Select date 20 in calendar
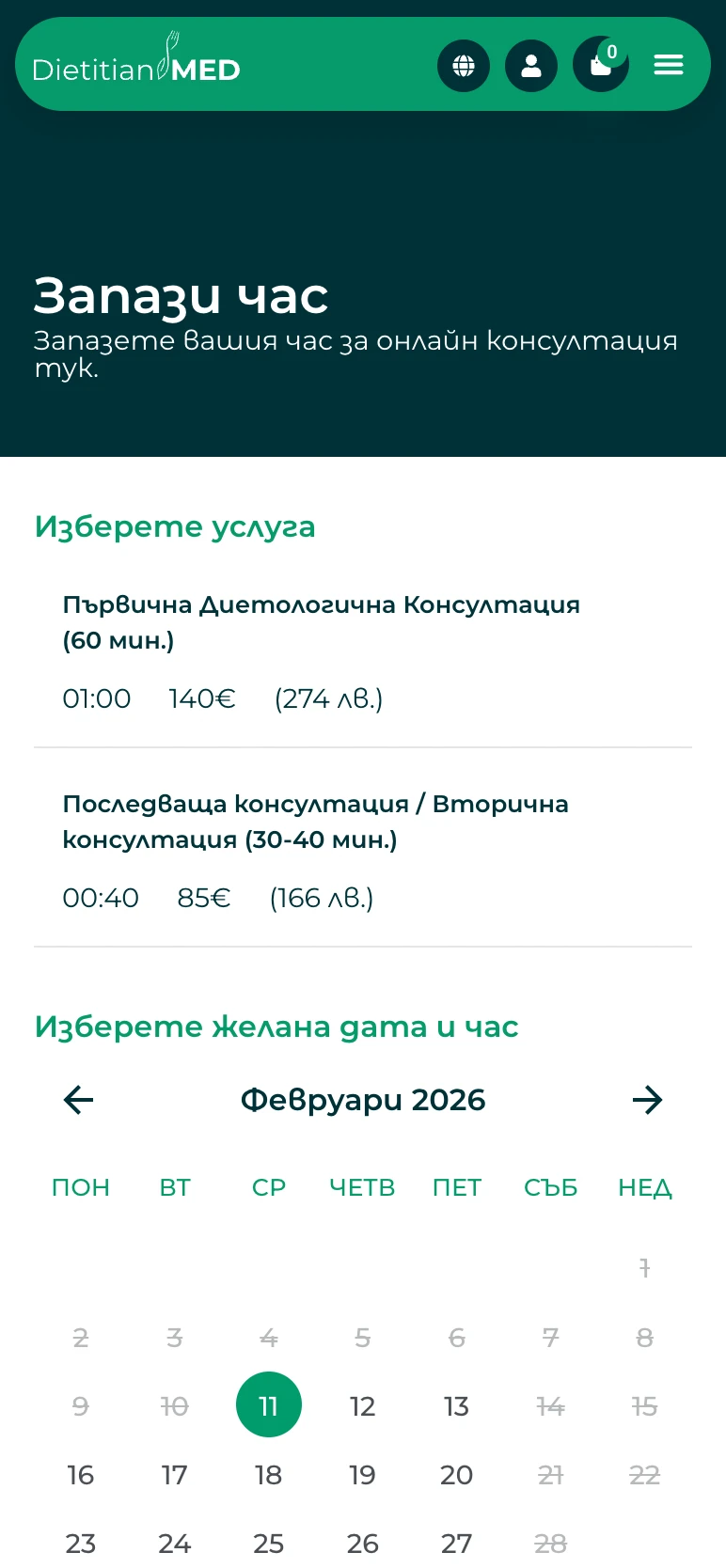This screenshot has width=726, height=1568. [457, 1474]
